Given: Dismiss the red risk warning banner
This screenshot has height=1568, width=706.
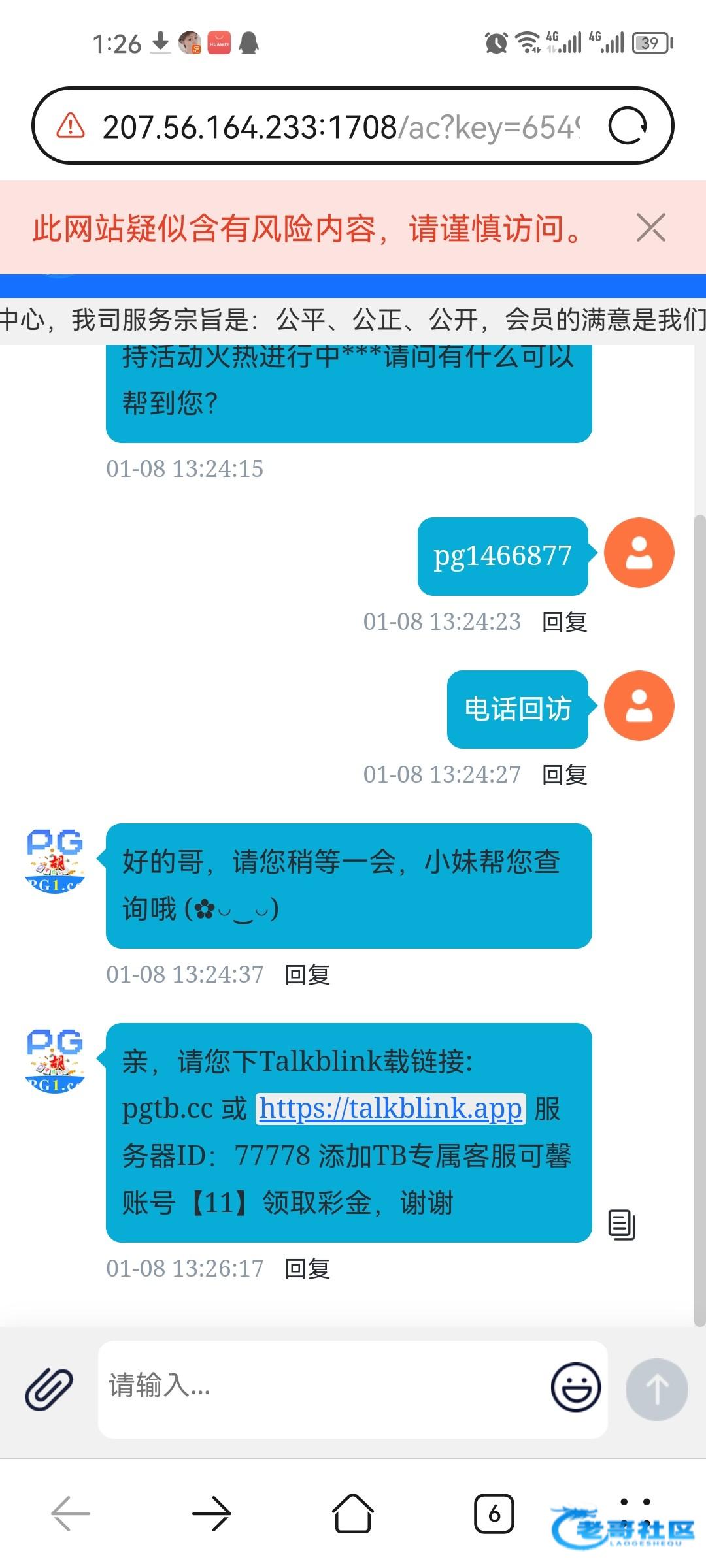Looking at the screenshot, I should click(x=650, y=227).
